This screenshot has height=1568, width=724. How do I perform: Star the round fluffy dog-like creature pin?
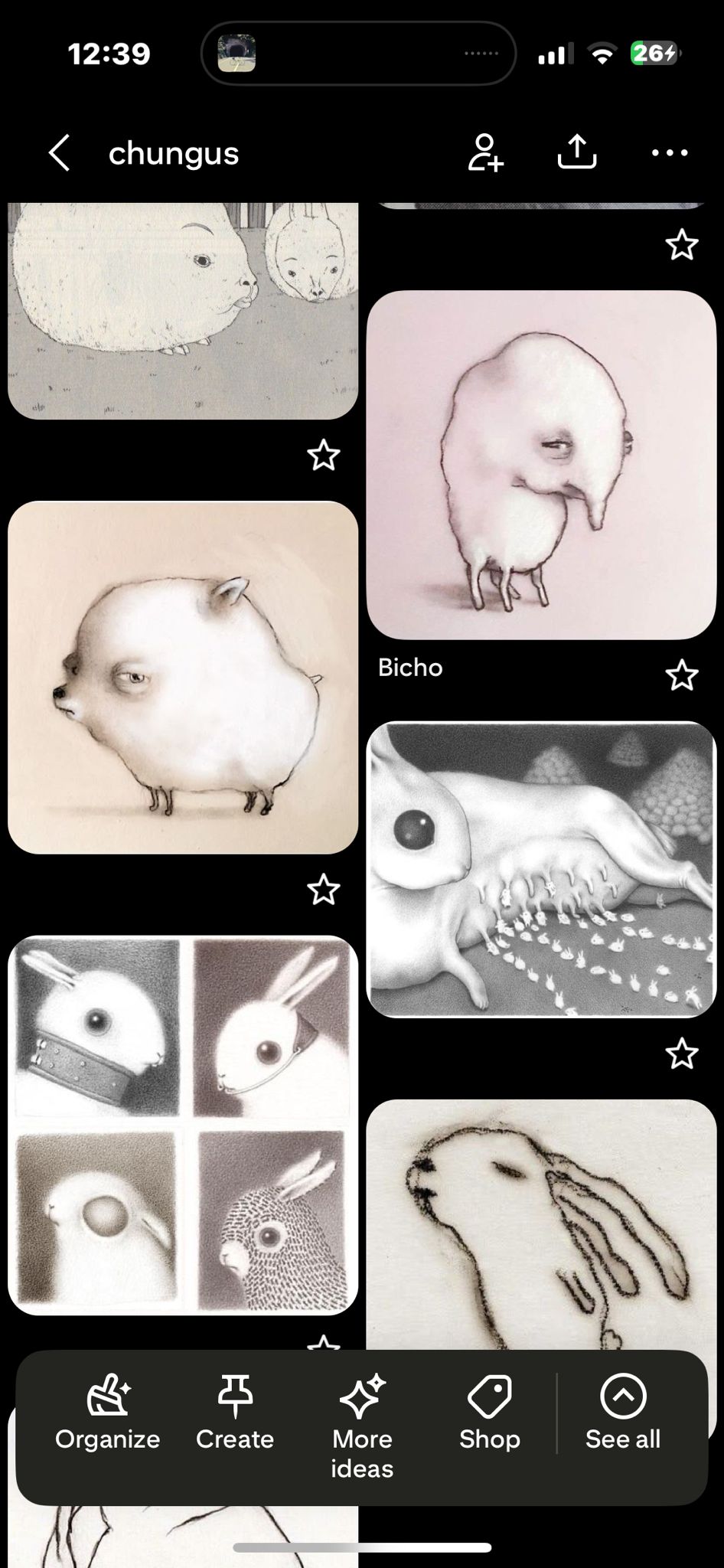(x=323, y=890)
